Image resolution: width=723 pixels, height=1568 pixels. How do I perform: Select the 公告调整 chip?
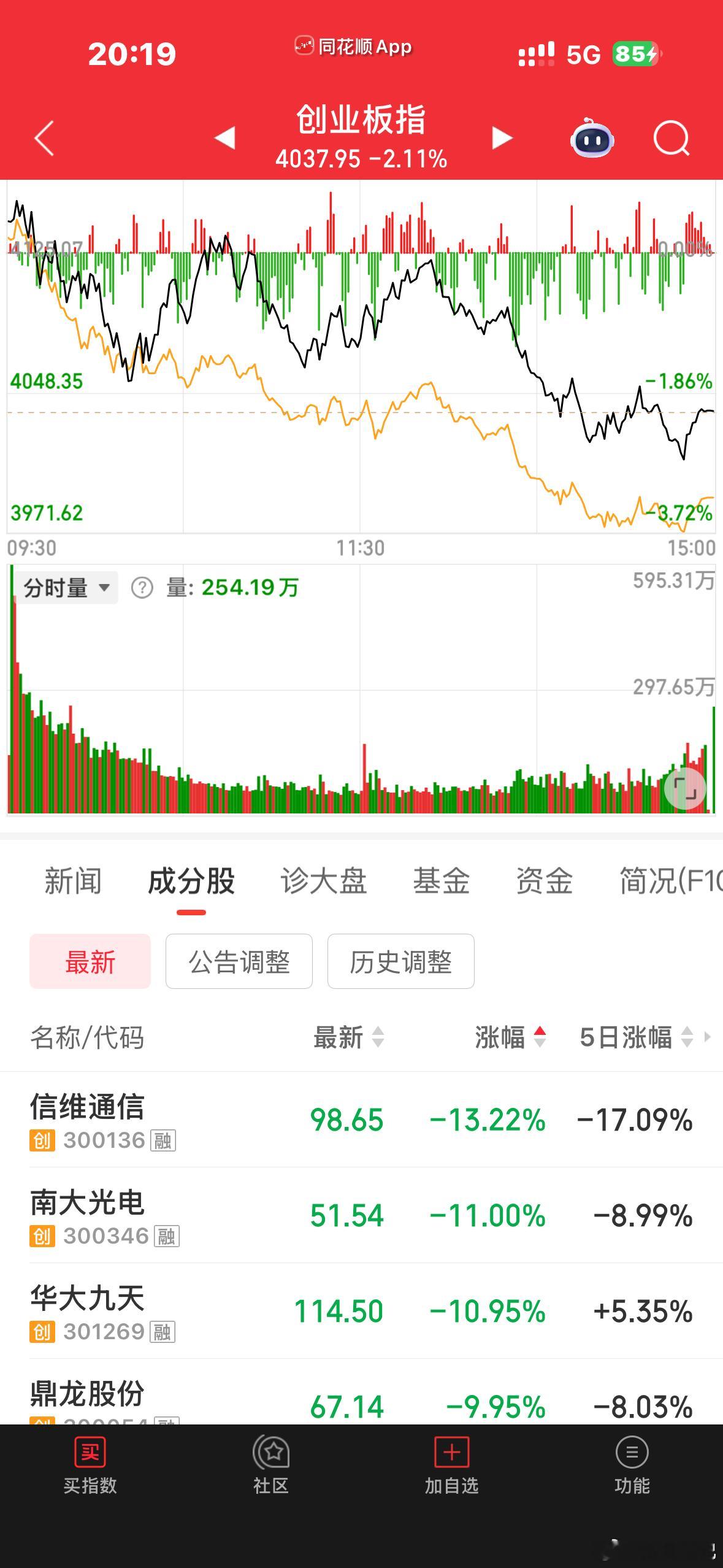[x=239, y=961]
